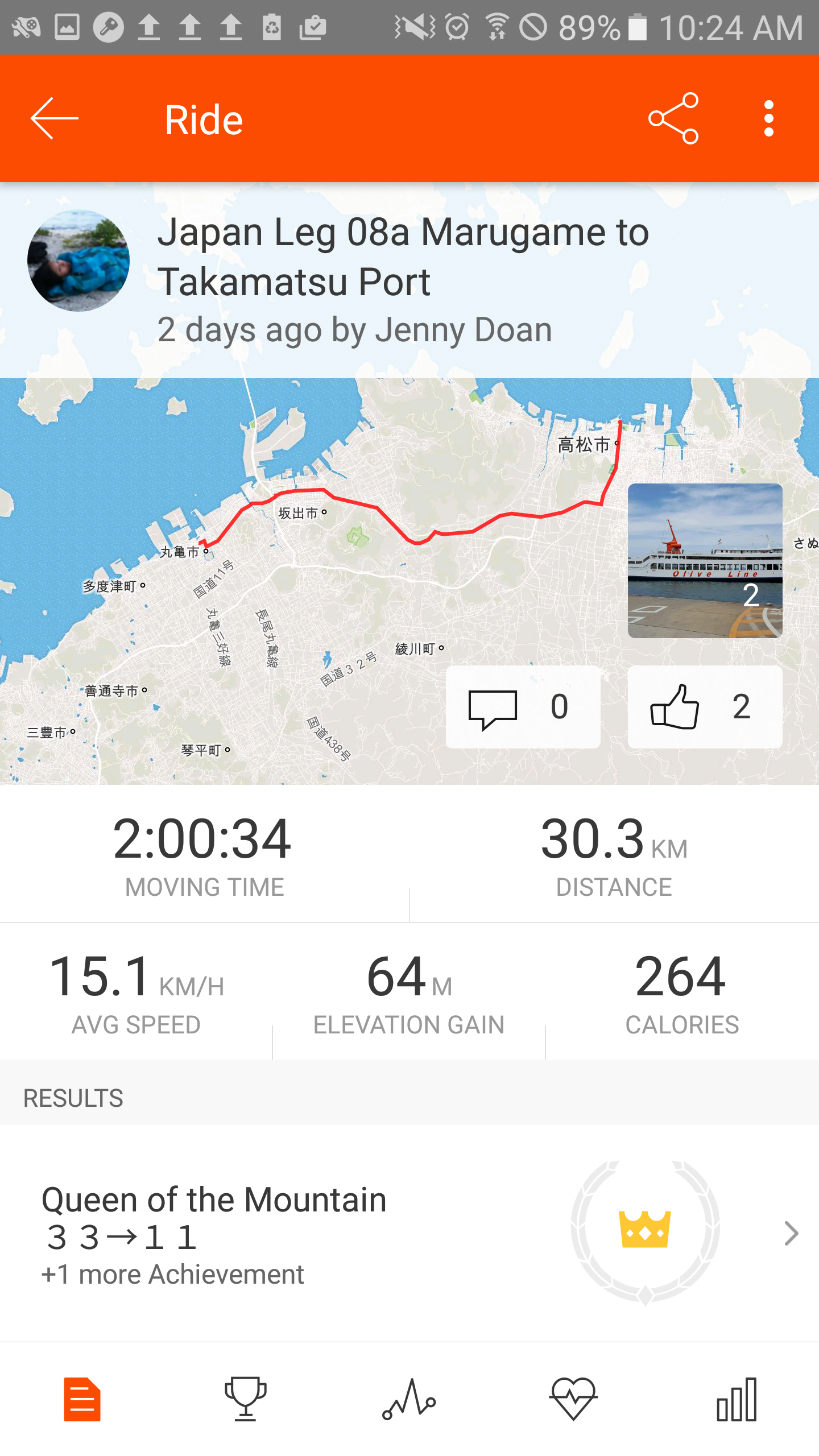Open the Queen of the Mountain result
The height and width of the screenshot is (1456, 819).
click(x=409, y=1233)
